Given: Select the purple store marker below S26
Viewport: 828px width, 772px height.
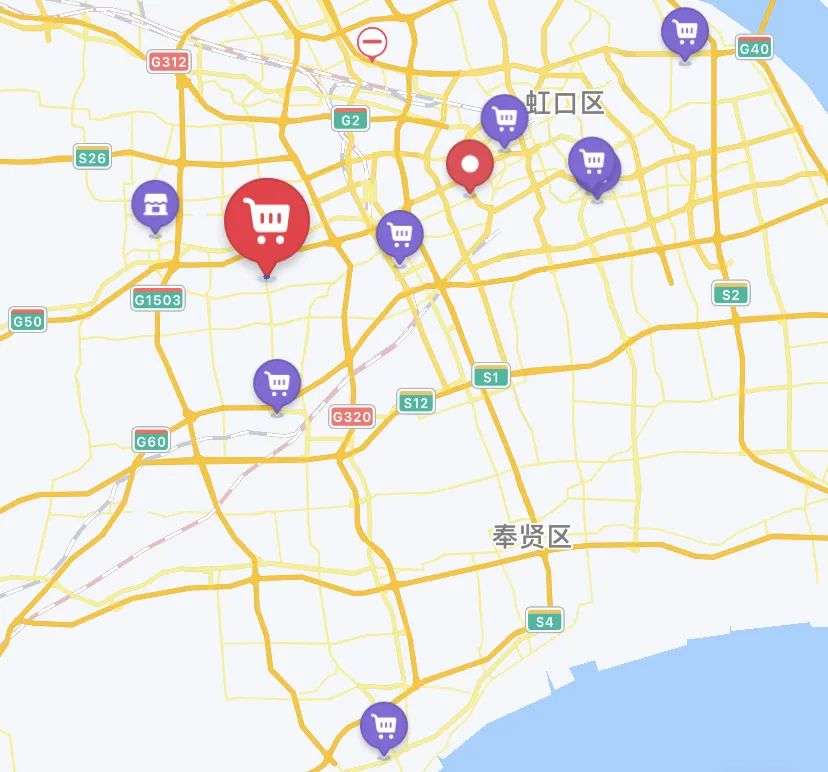Looking at the screenshot, I should (155, 204).
